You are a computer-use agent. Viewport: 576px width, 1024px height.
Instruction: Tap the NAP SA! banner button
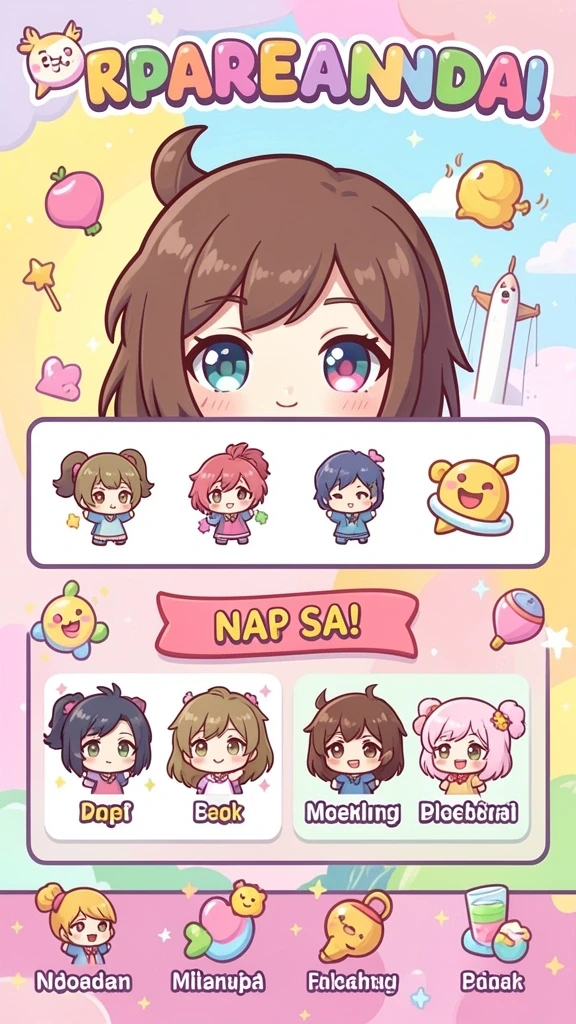pyautogui.click(x=287, y=624)
